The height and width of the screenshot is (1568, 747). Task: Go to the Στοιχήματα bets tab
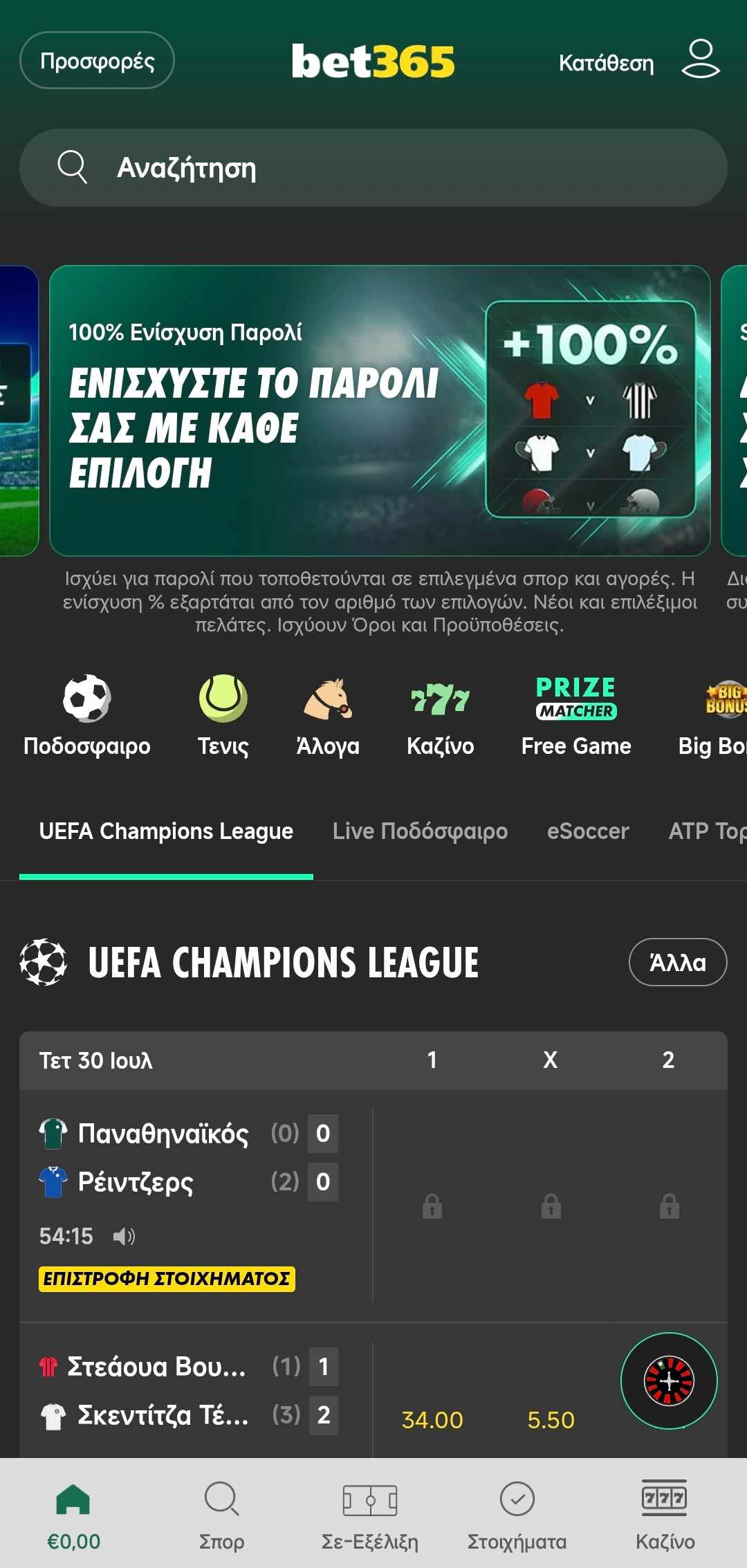[x=517, y=1514]
